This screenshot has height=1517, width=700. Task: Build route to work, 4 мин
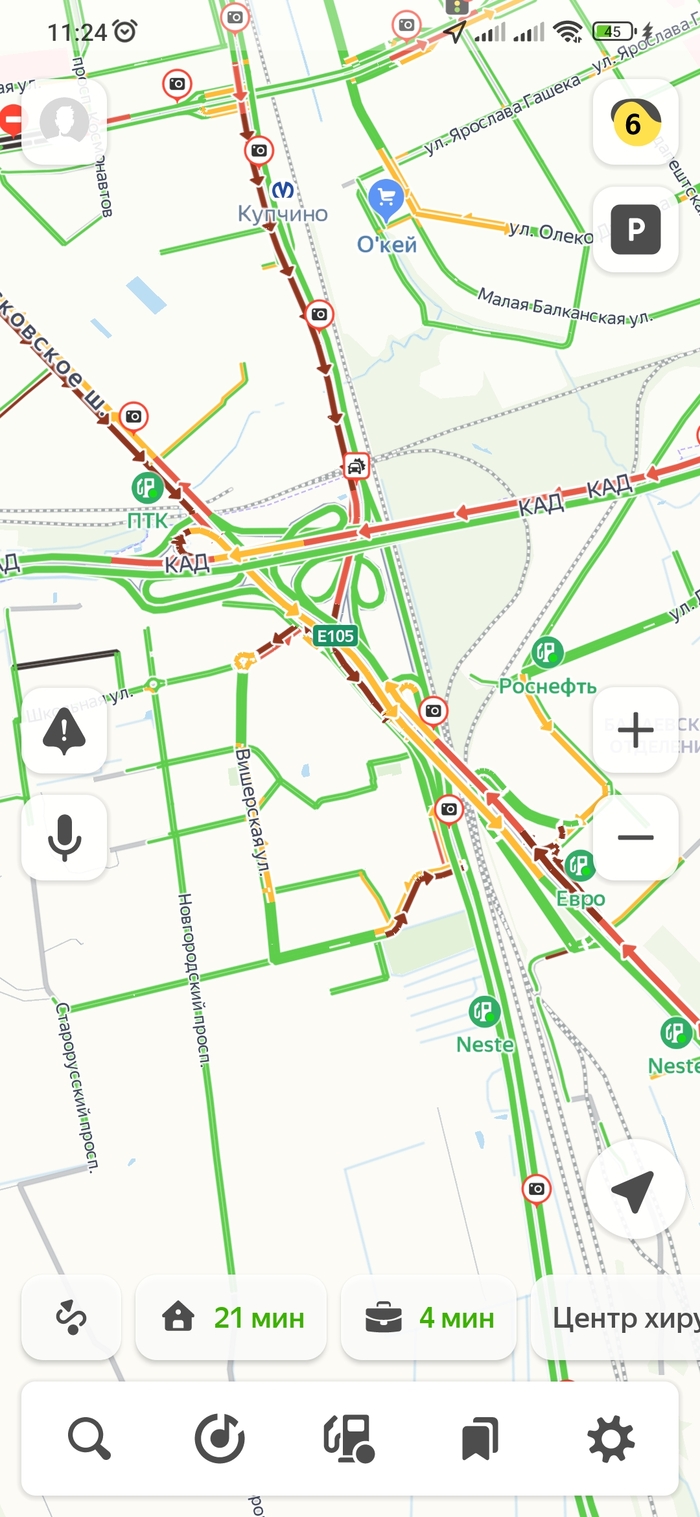(430, 1318)
